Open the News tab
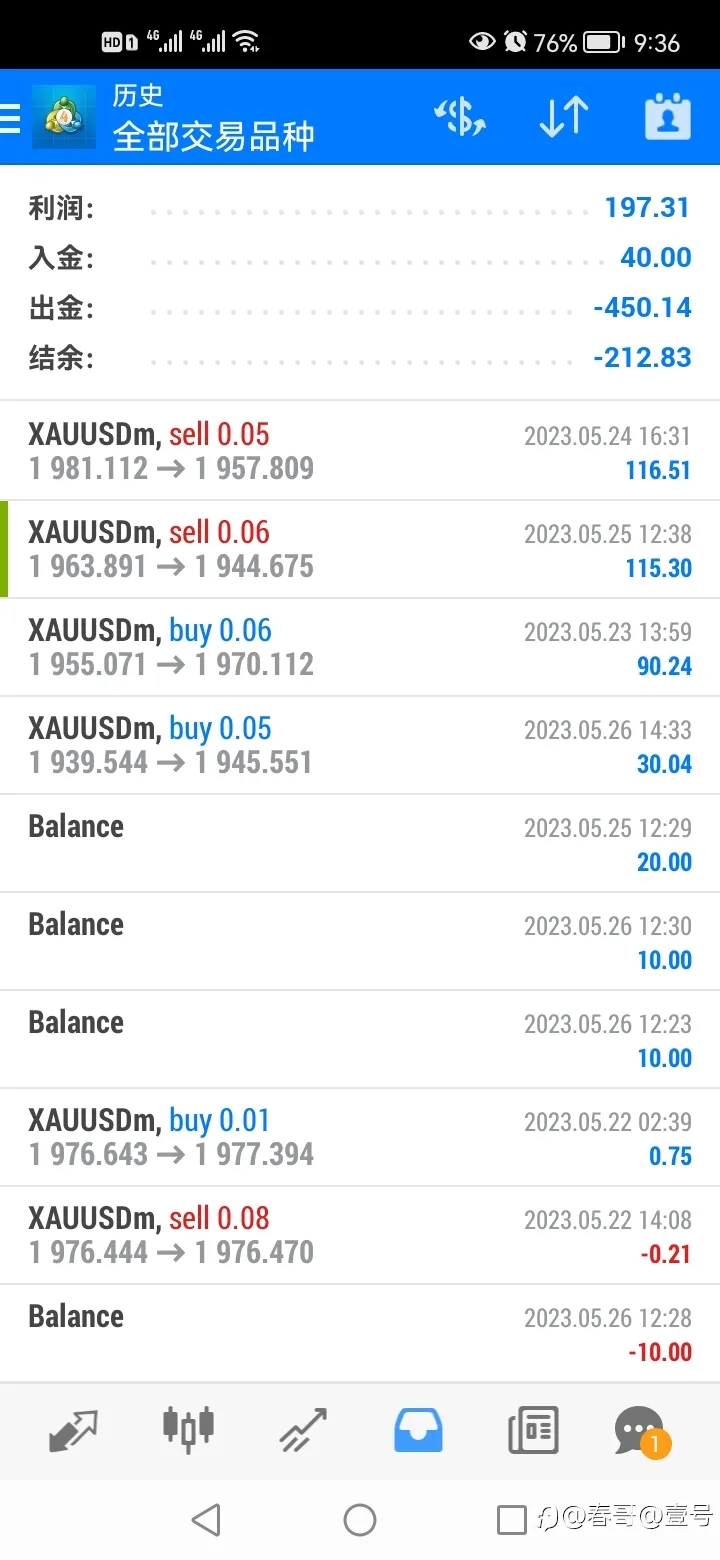This screenshot has width=720, height=1560. click(x=533, y=1430)
